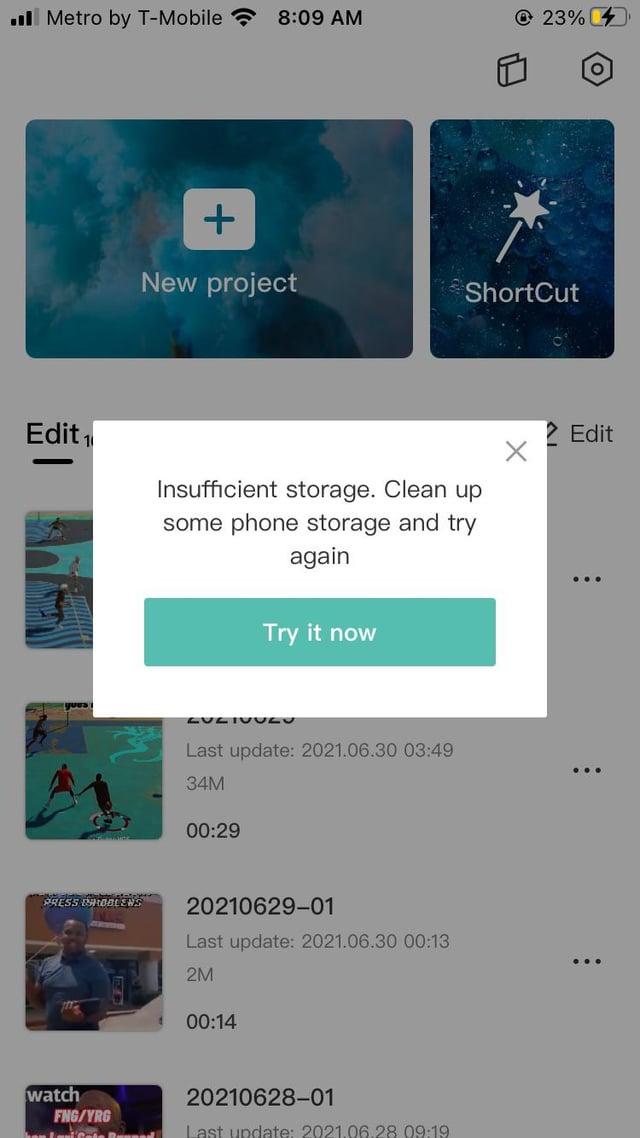Open the settings hexagon icon
Viewport: 640px width, 1138px height.
(x=597, y=70)
